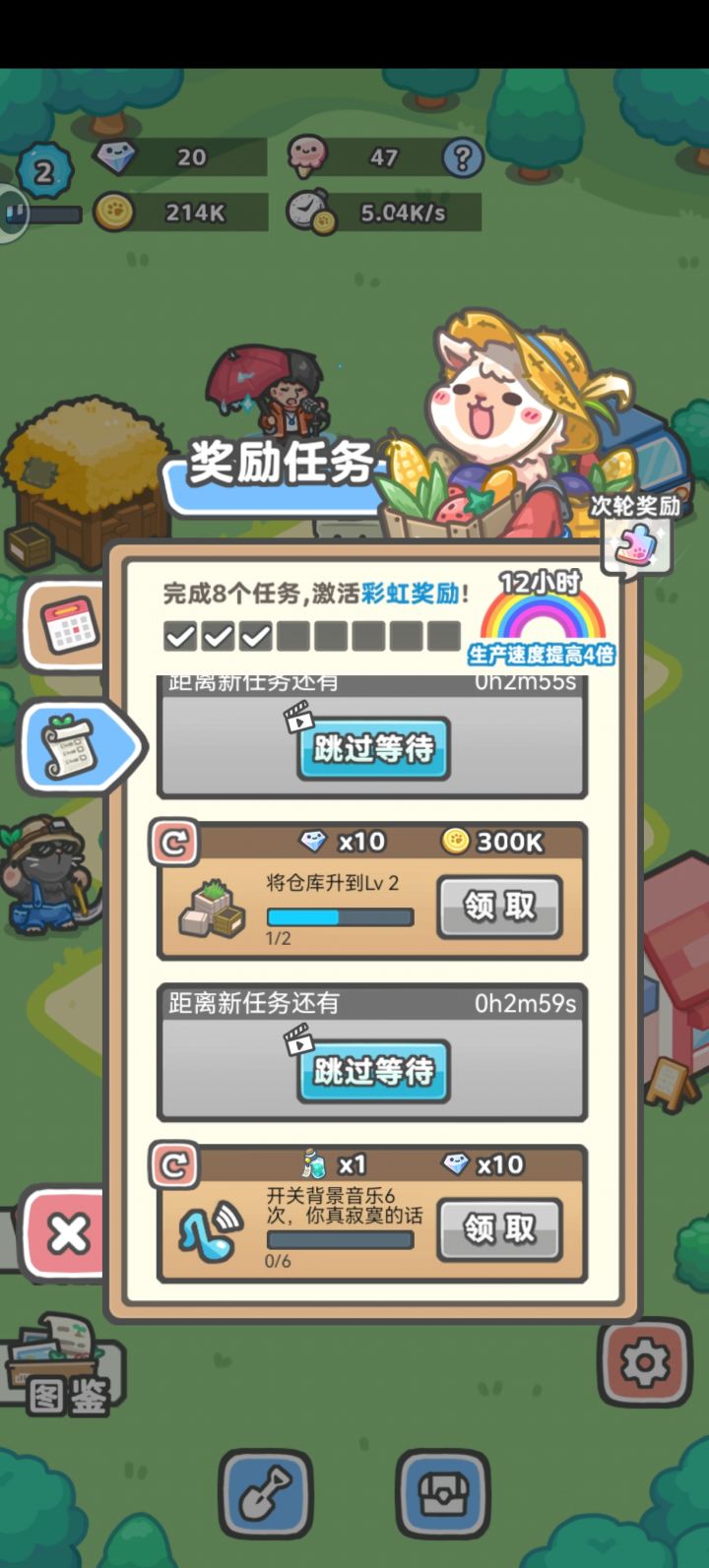Open the chest icon at the bottom
The width and height of the screenshot is (709, 1568).
(442, 1493)
